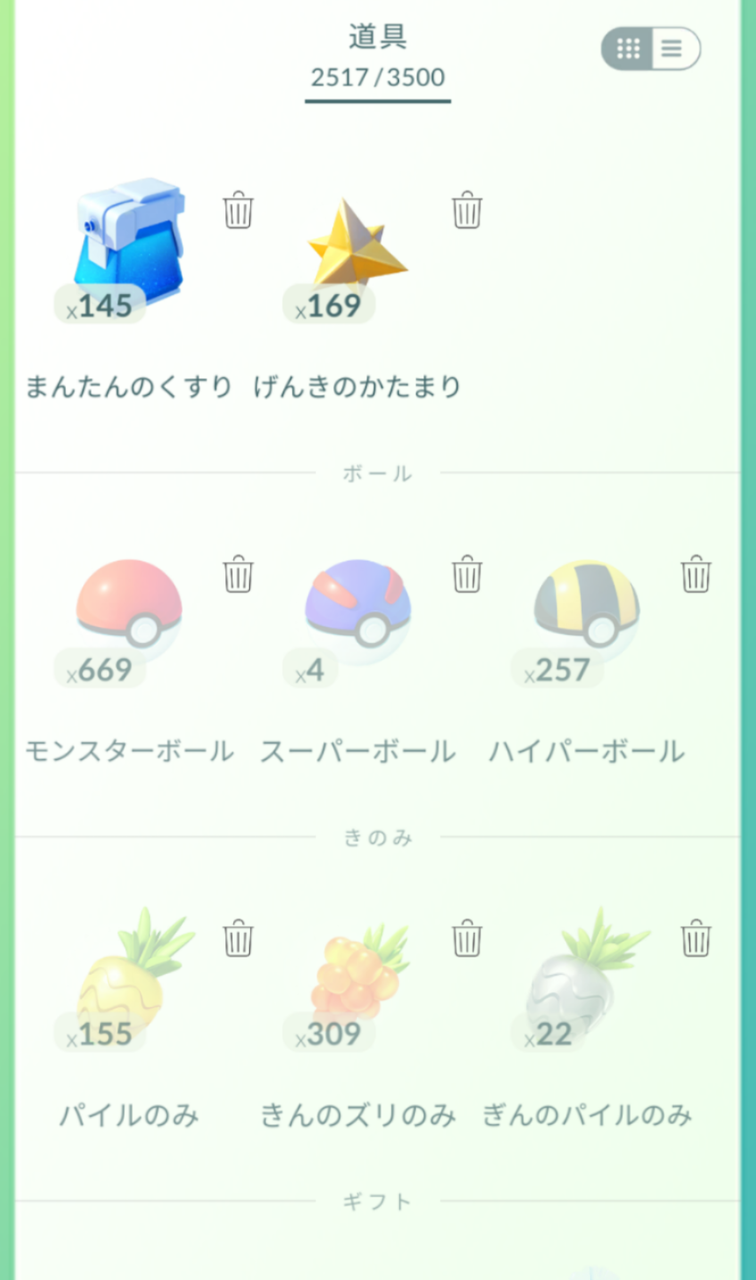Tap the trash icon for げんきのかたまり

(x=467, y=210)
